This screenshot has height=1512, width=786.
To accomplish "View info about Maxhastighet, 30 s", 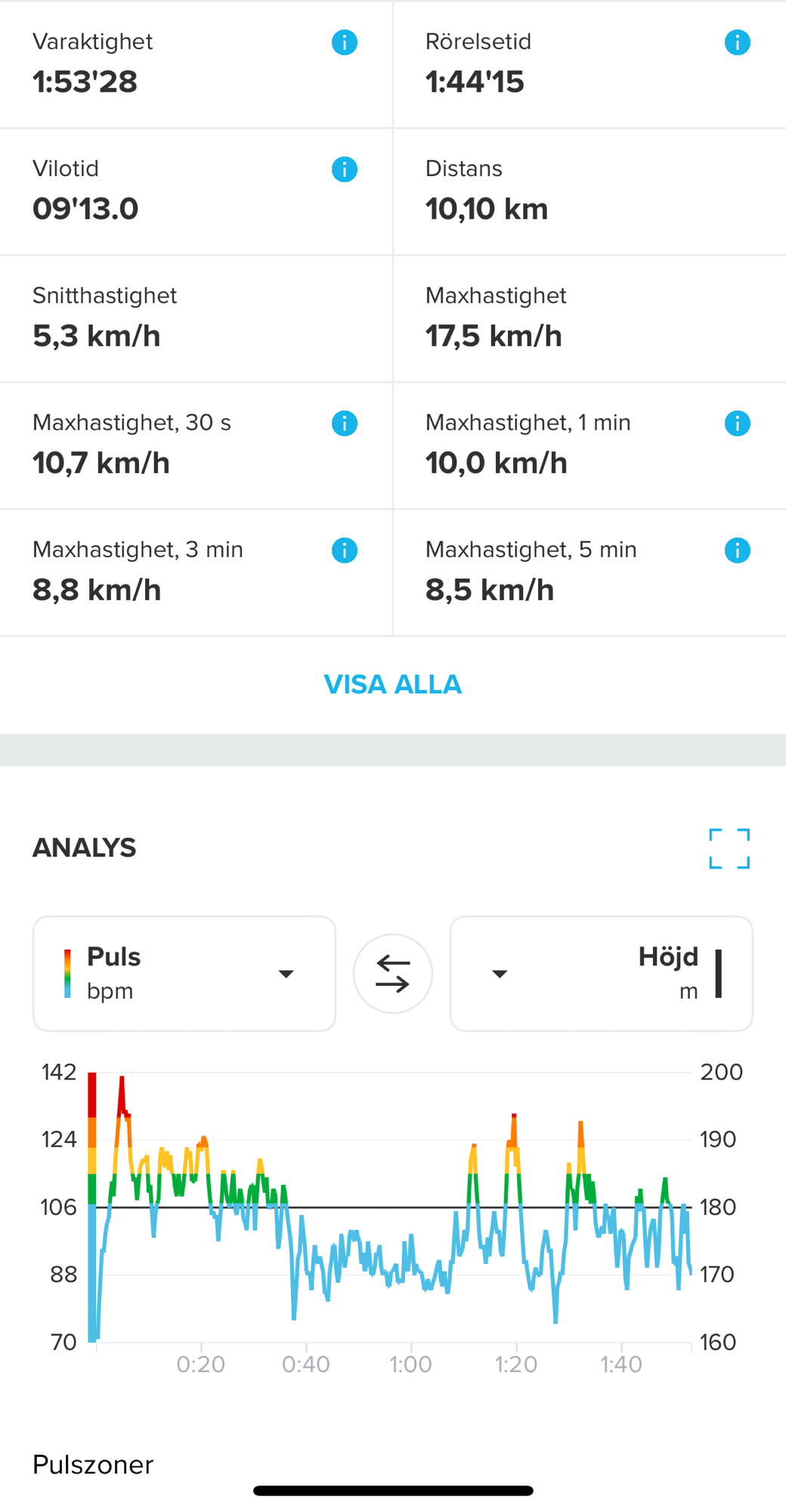I will click(x=345, y=423).
